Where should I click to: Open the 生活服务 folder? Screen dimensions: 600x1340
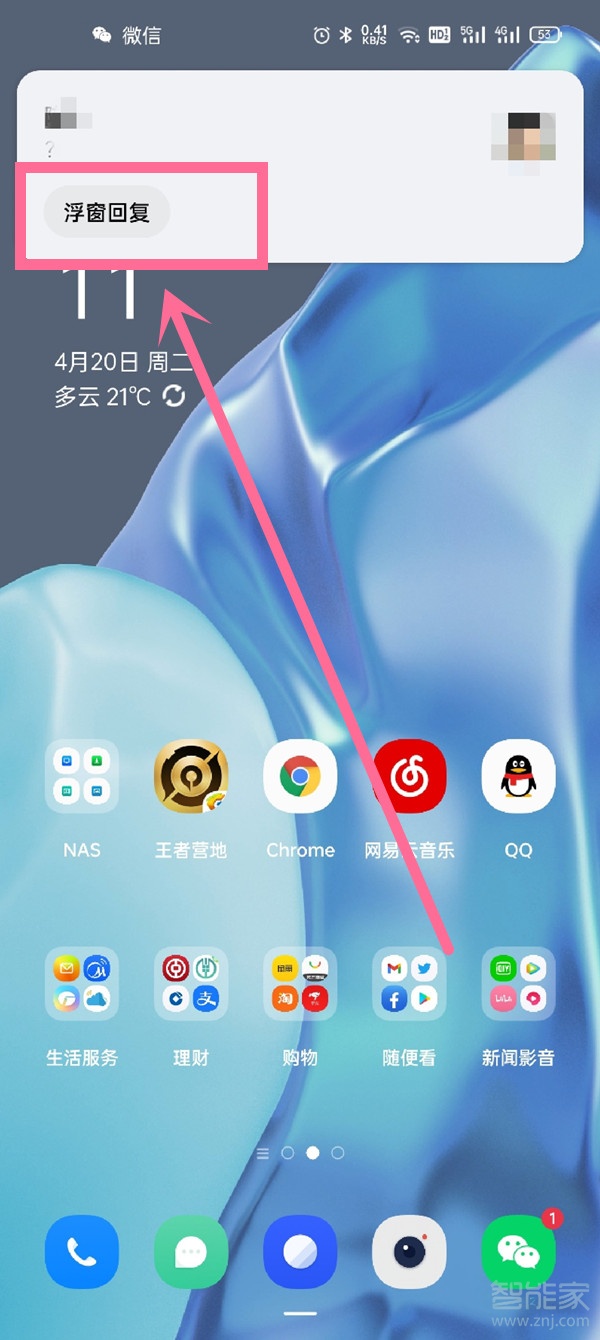(82, 984)
